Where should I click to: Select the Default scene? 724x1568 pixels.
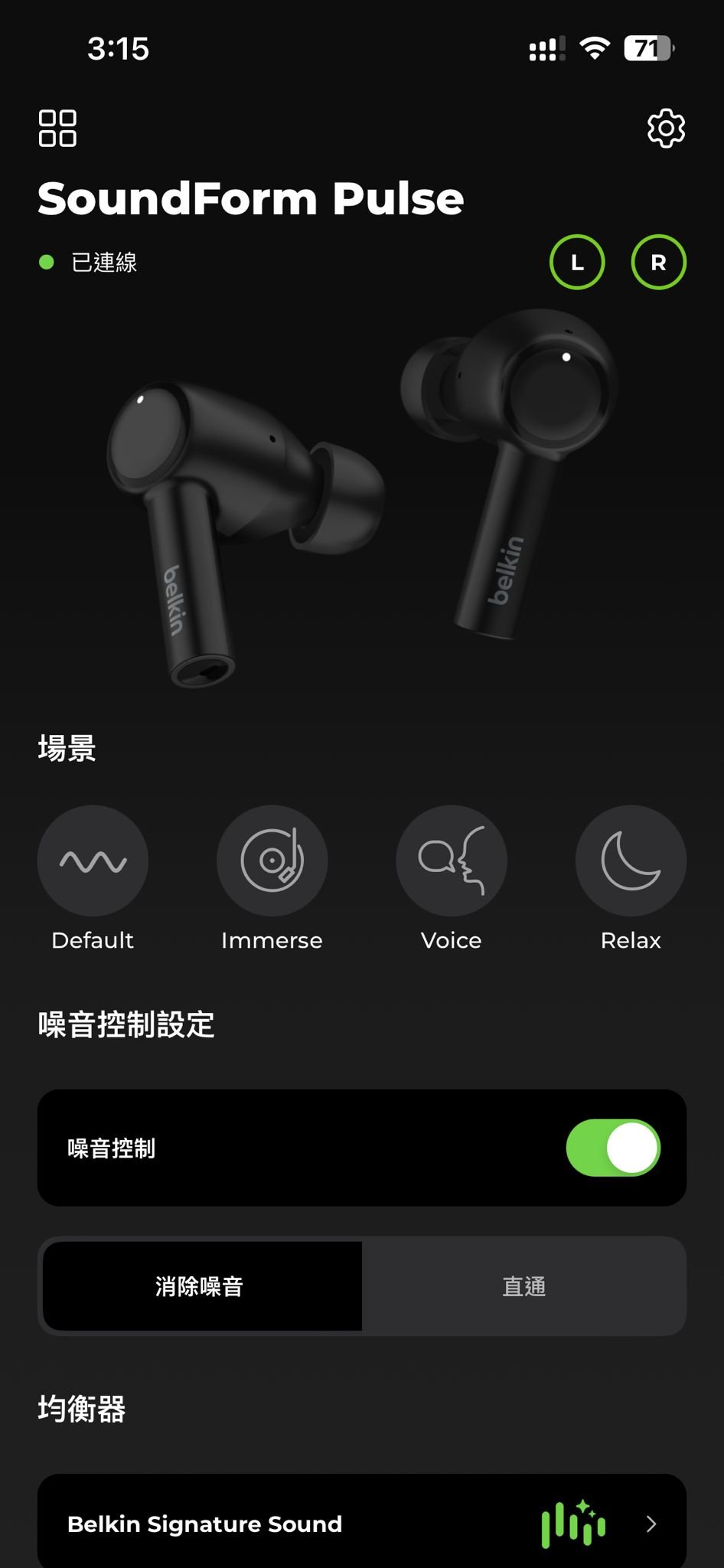tap(93, 861)
